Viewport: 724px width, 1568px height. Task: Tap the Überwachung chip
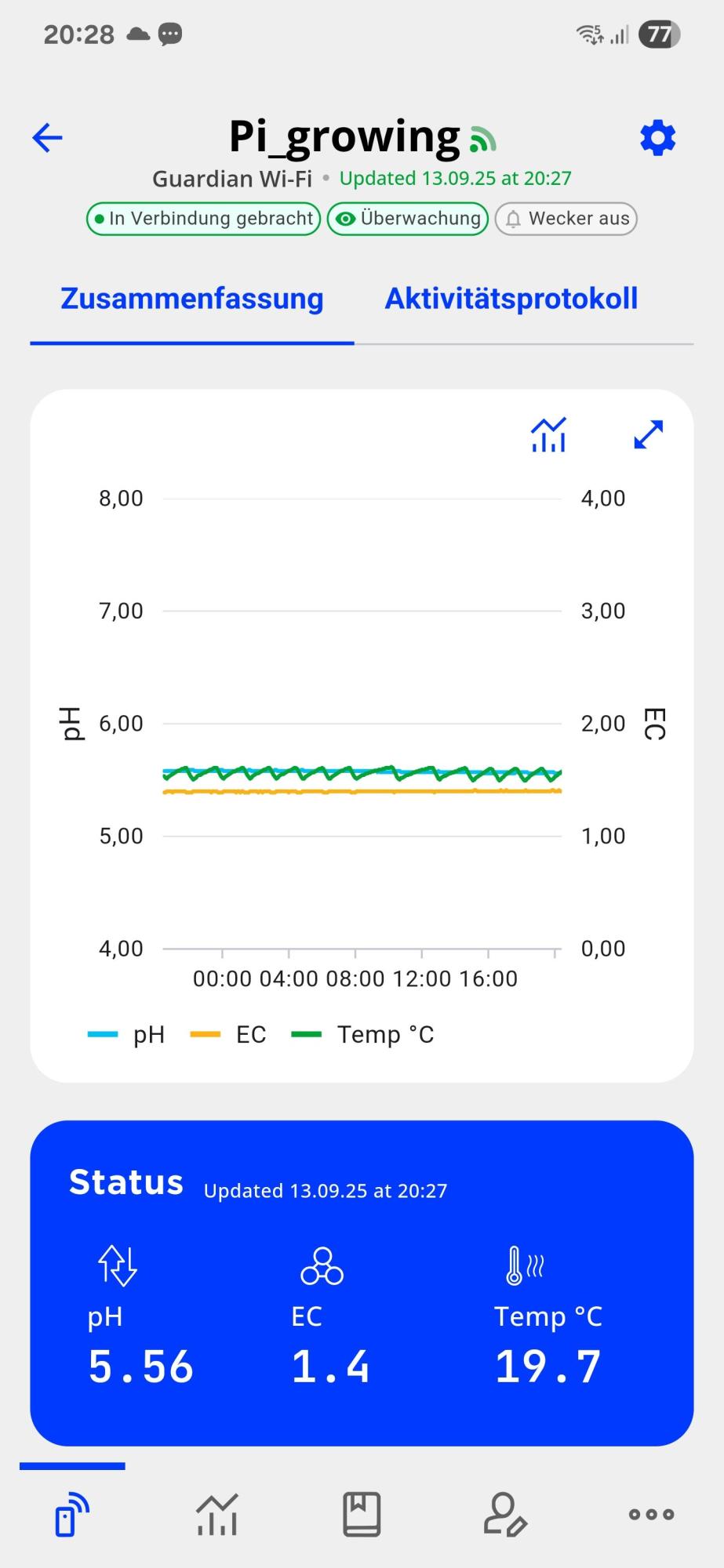[408, 219]
